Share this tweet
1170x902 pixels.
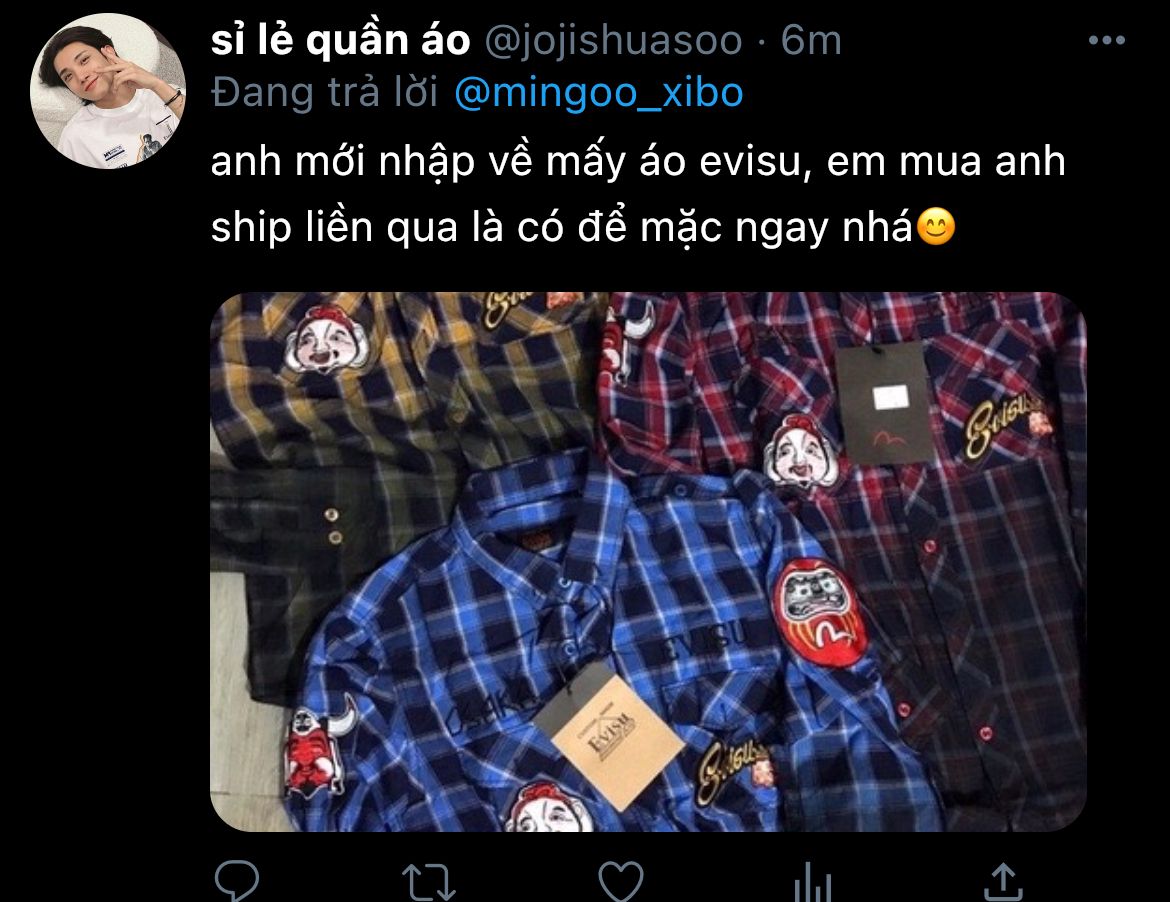[1002, 881]
